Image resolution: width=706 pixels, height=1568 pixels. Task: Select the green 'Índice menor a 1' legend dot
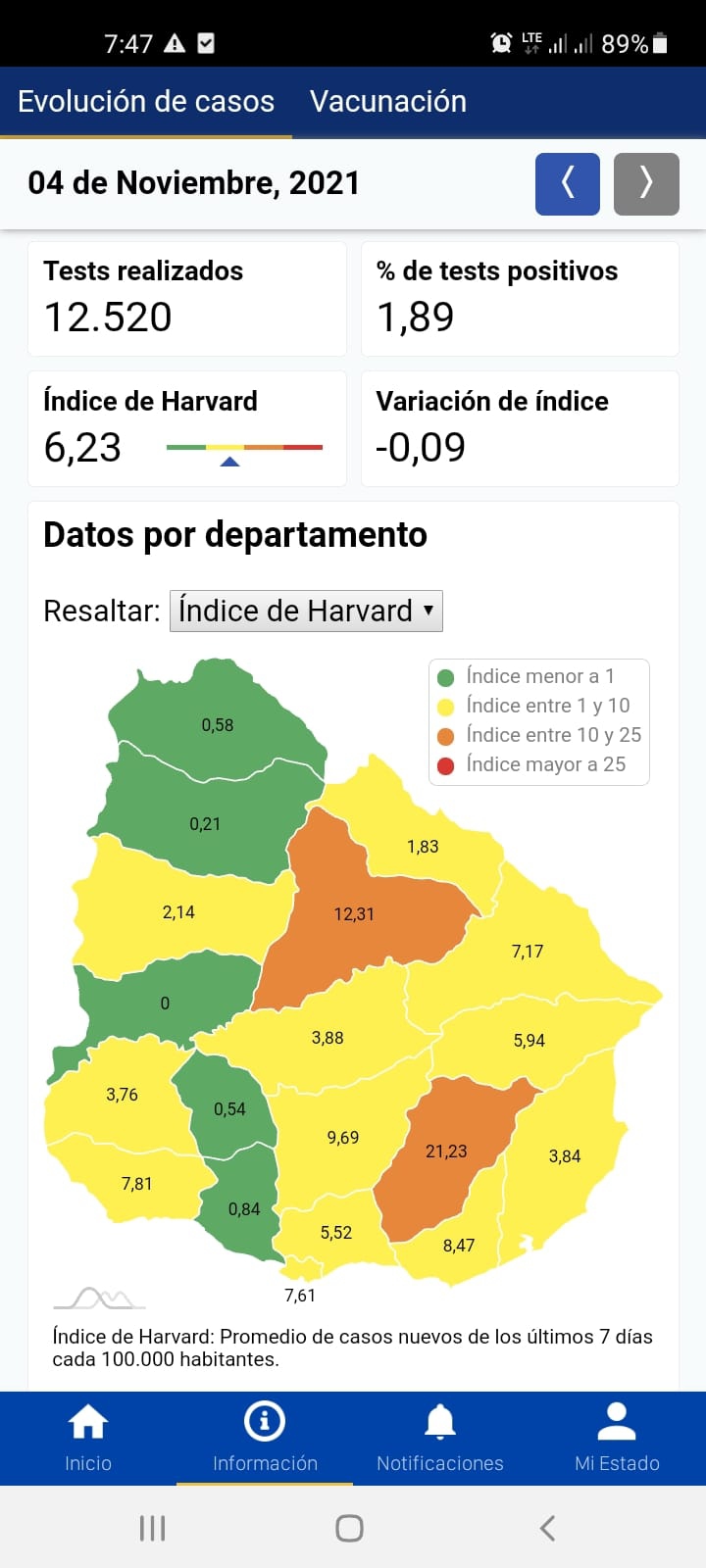pos(446,675)
